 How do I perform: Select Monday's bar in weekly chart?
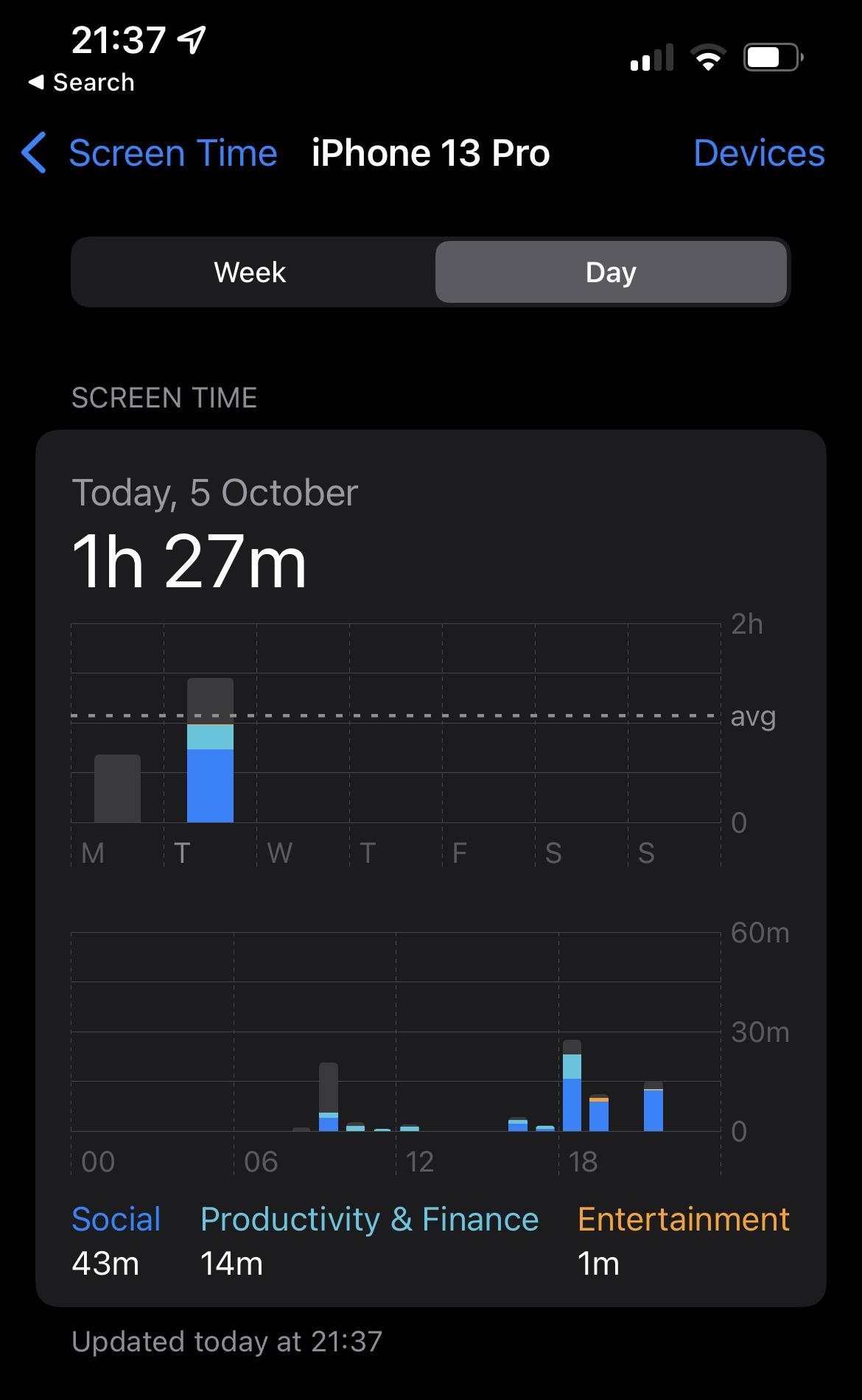tap(117, 788)
